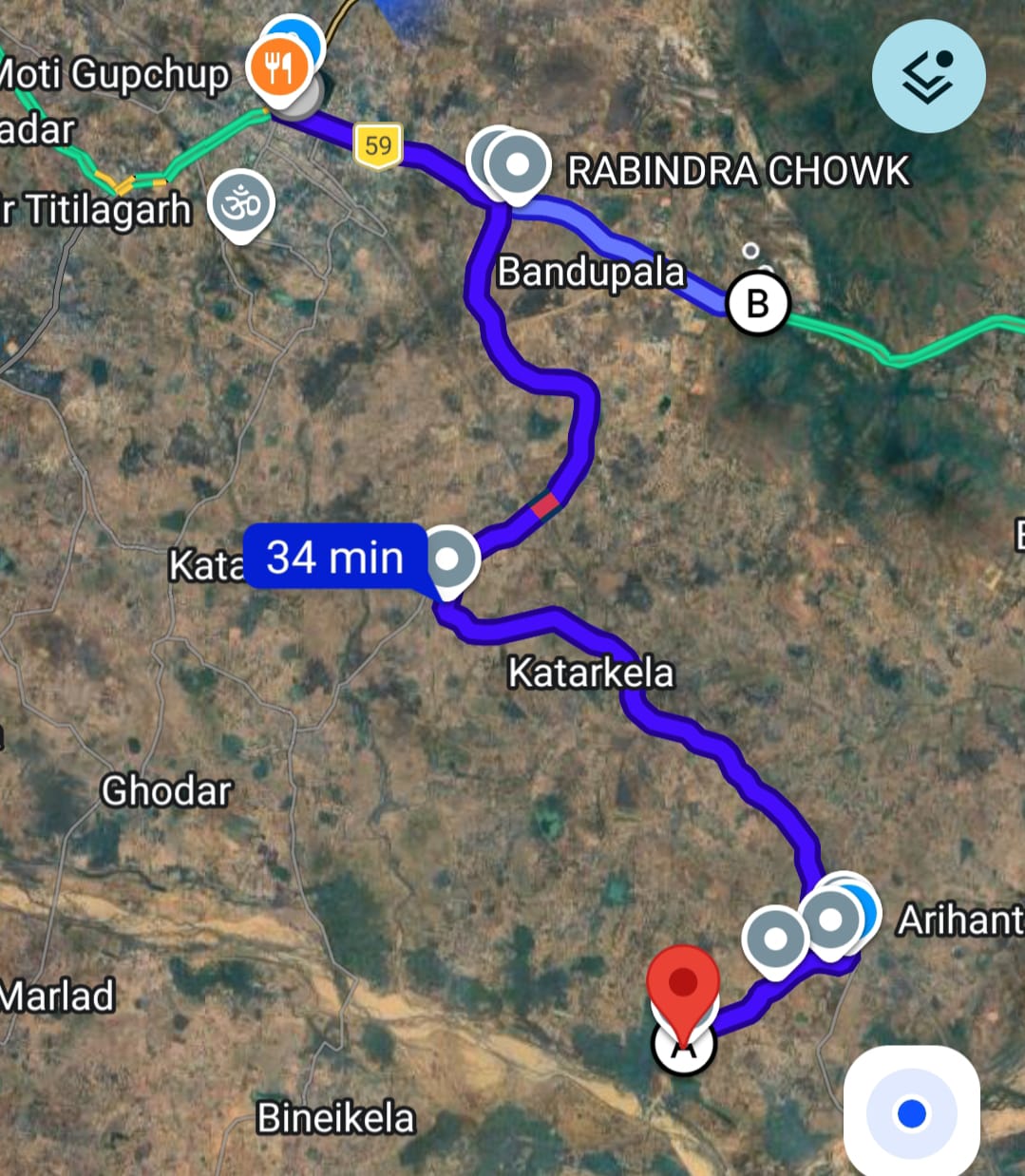Screen dimensions: 1025x1176
Task: Tap the waypoint B marker
Action: click(x=757, y=304)
